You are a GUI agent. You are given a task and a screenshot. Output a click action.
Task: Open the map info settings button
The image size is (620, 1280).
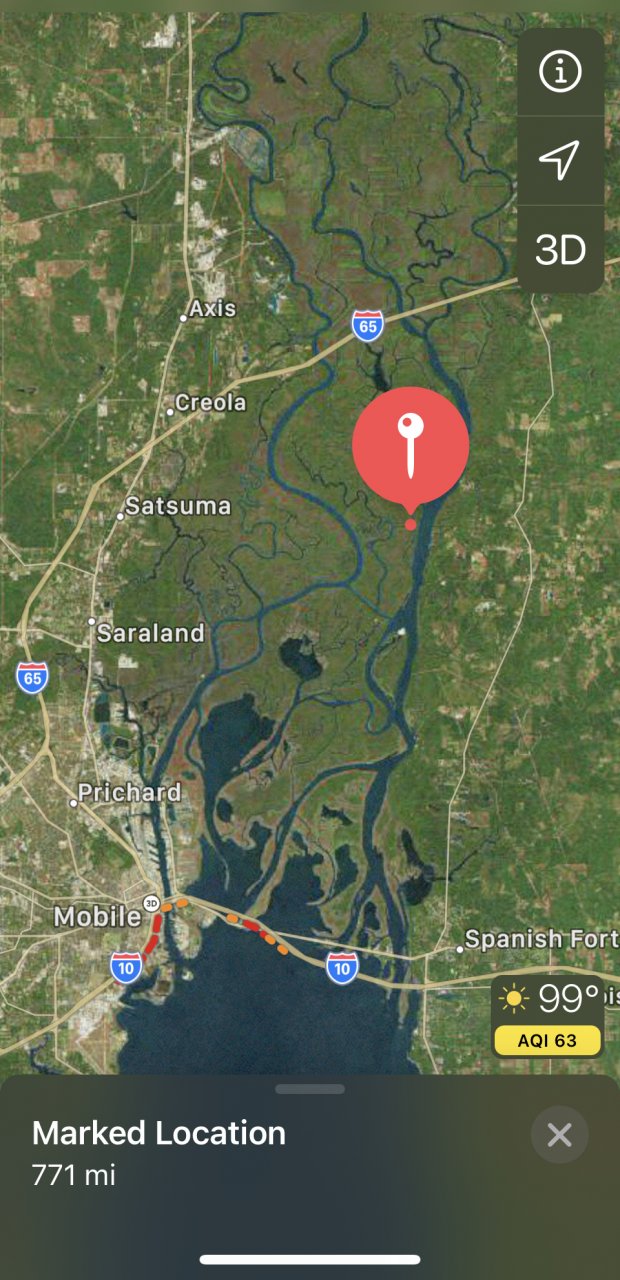(x=560, y=72)
